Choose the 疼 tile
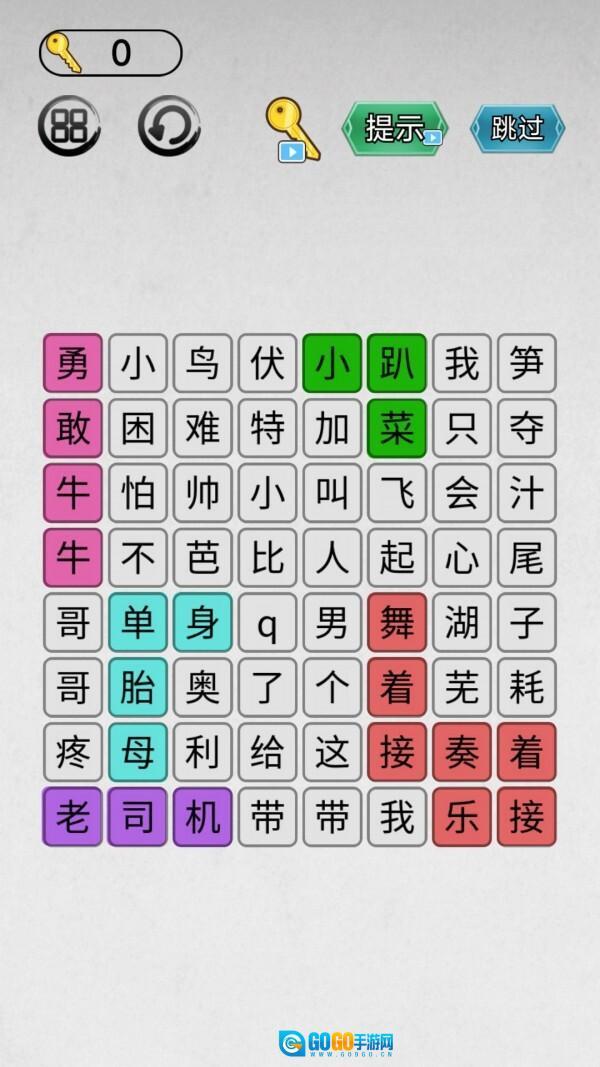 click(73, 753)
